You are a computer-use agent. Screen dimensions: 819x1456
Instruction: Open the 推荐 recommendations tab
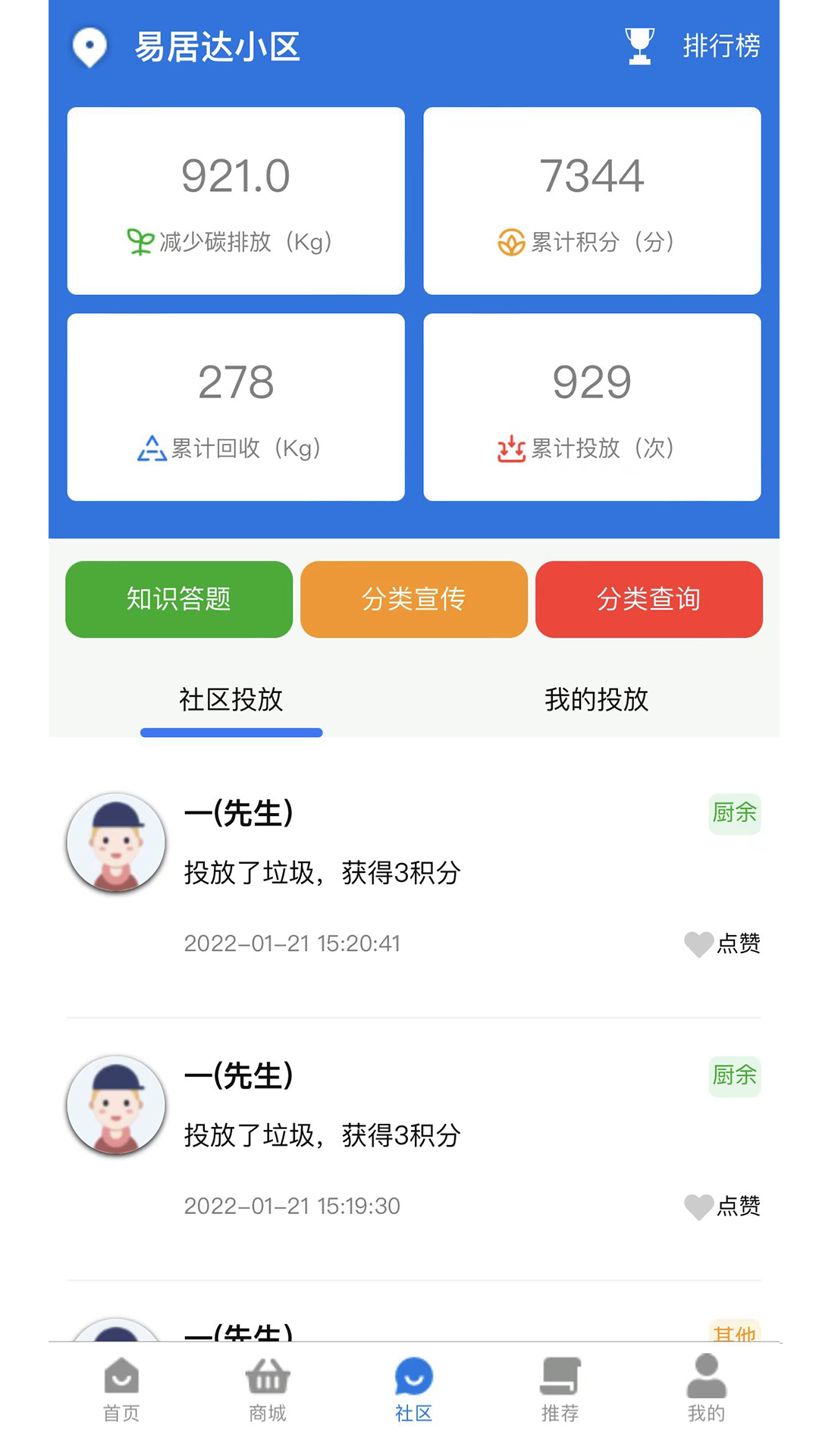point(560,1389)
